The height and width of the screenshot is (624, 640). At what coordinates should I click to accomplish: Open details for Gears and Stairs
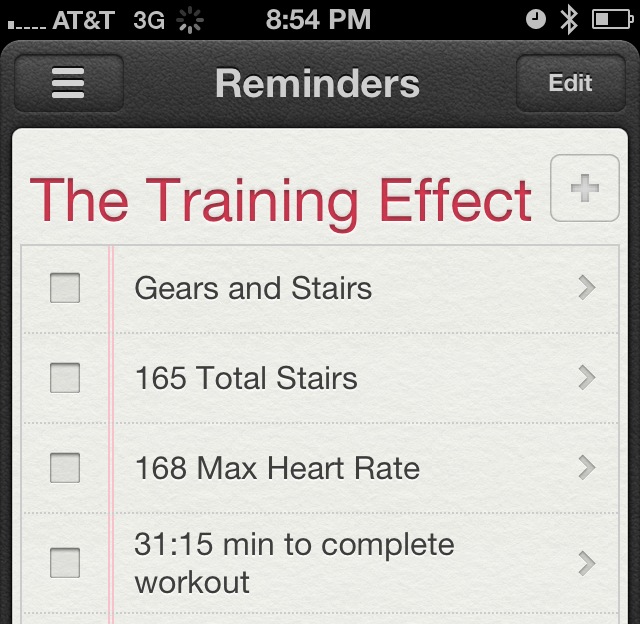587,289
